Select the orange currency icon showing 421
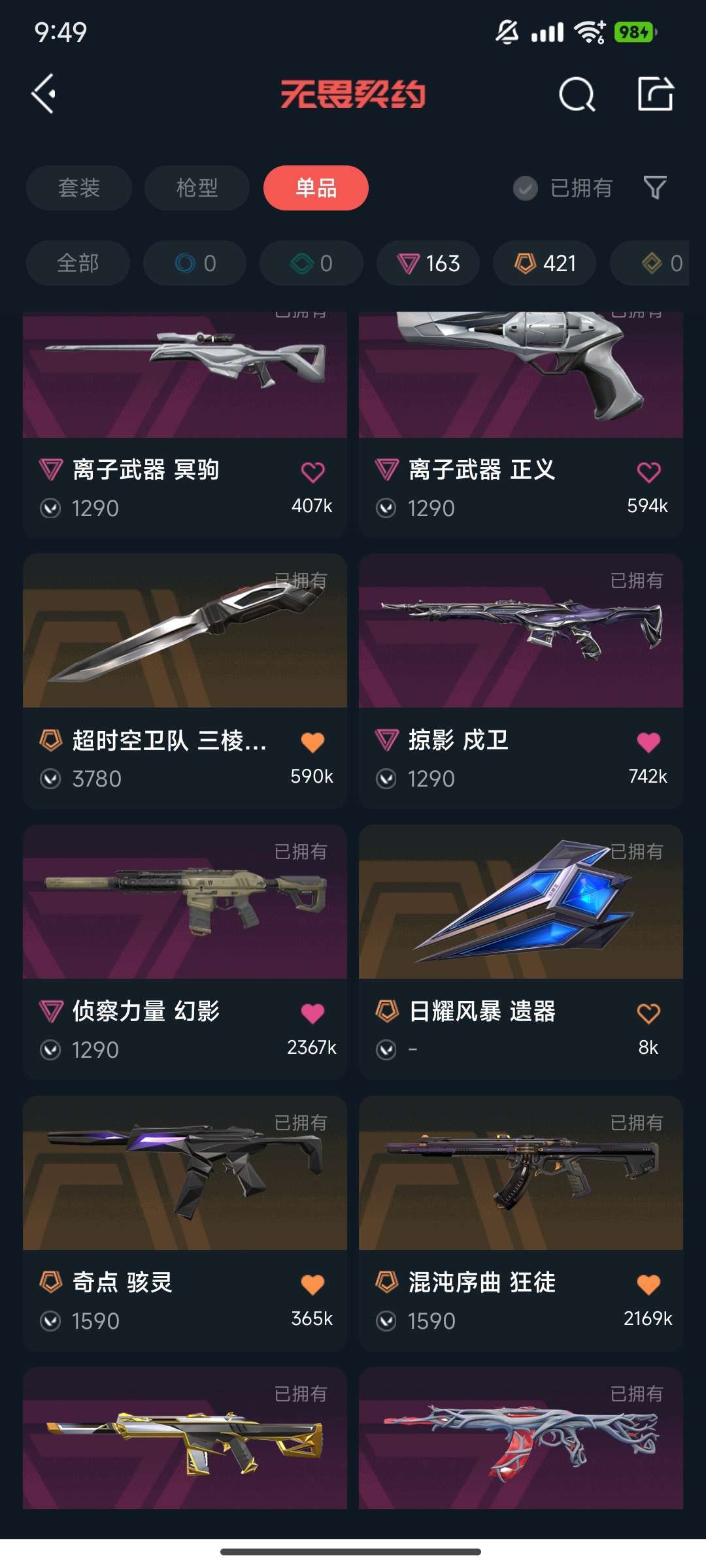706x1568 pixels. (545, 263)
